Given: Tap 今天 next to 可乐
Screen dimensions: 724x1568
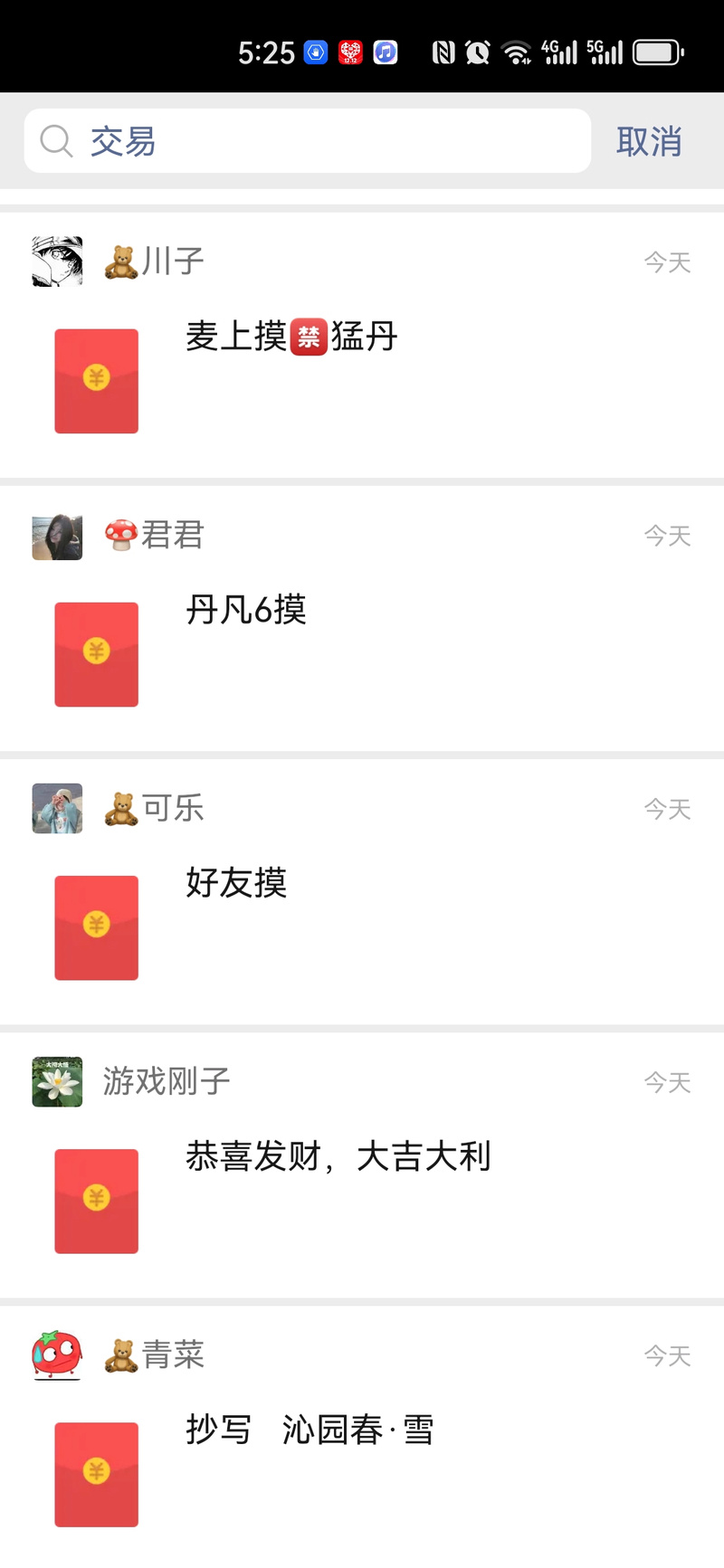Looking at the screenshot, I should [667, 811].
